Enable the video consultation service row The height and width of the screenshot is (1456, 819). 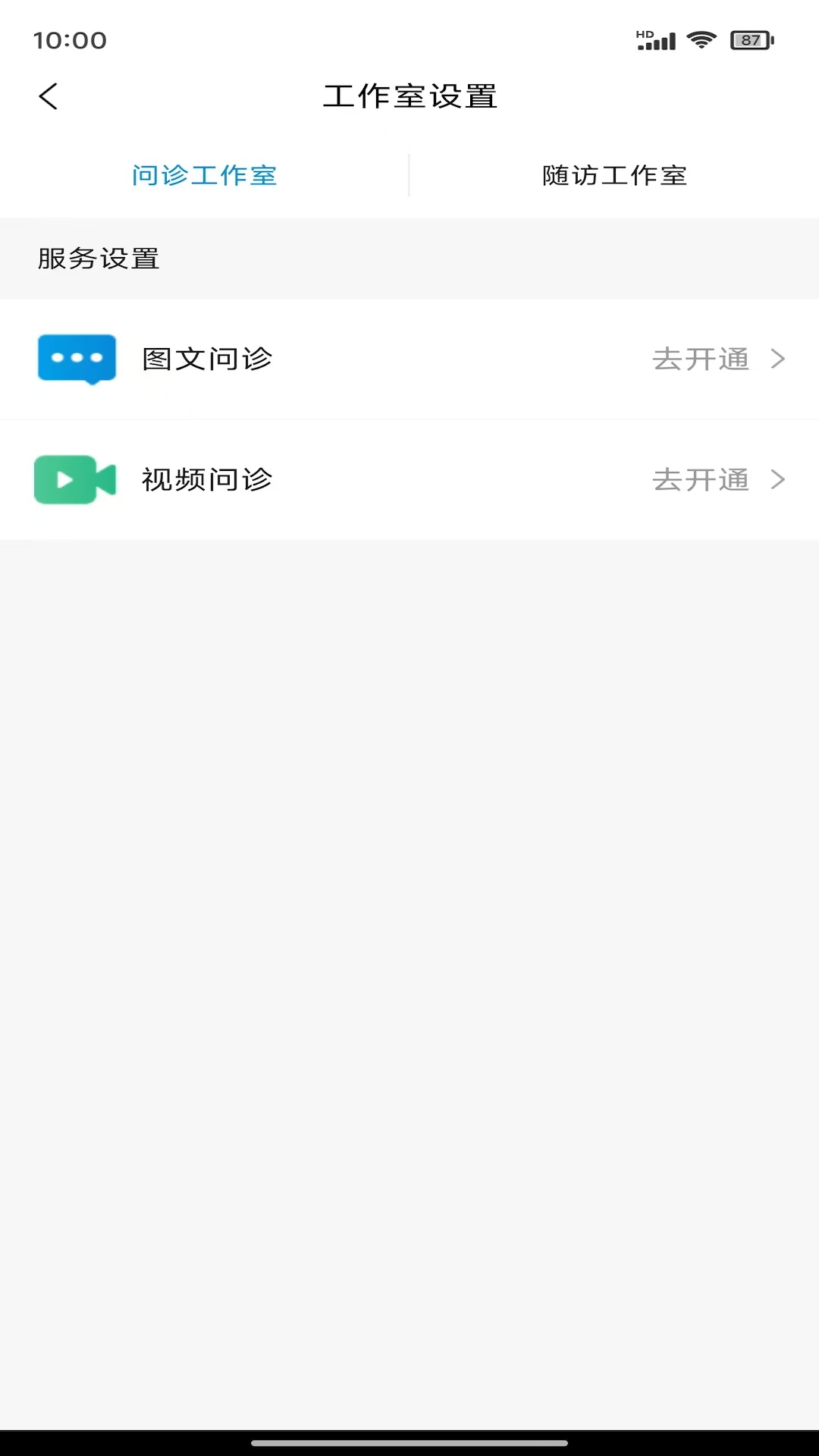tap(409, 479)
